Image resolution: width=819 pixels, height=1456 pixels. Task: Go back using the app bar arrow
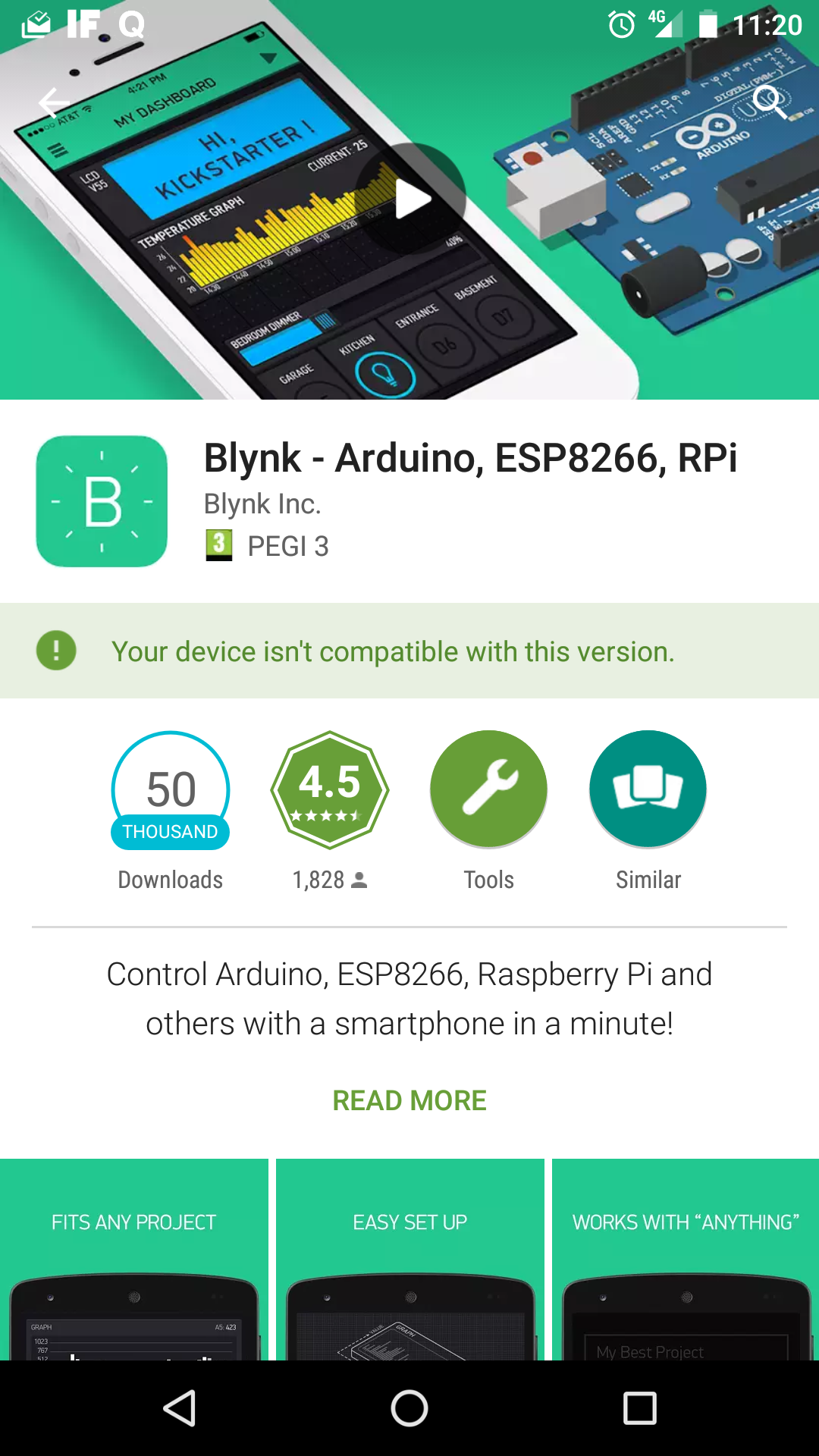(54, 102)
